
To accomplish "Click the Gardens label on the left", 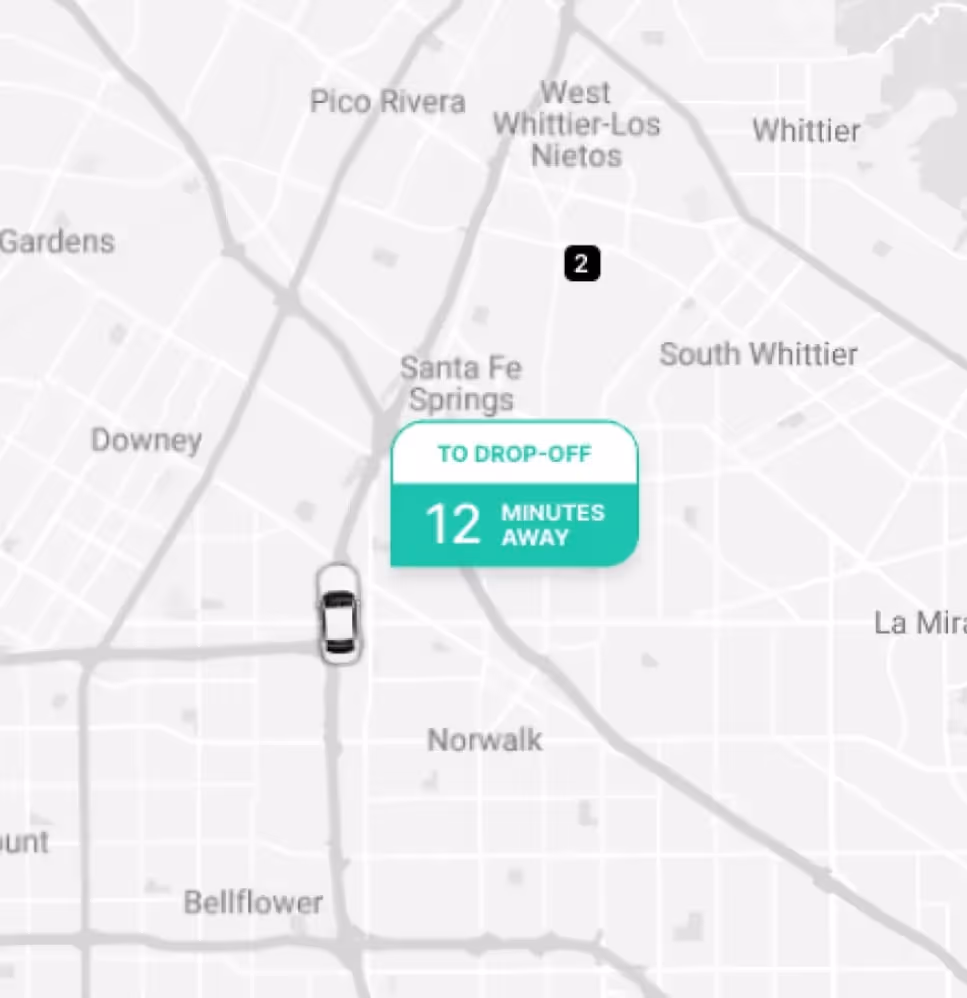I will pos(56,242).
